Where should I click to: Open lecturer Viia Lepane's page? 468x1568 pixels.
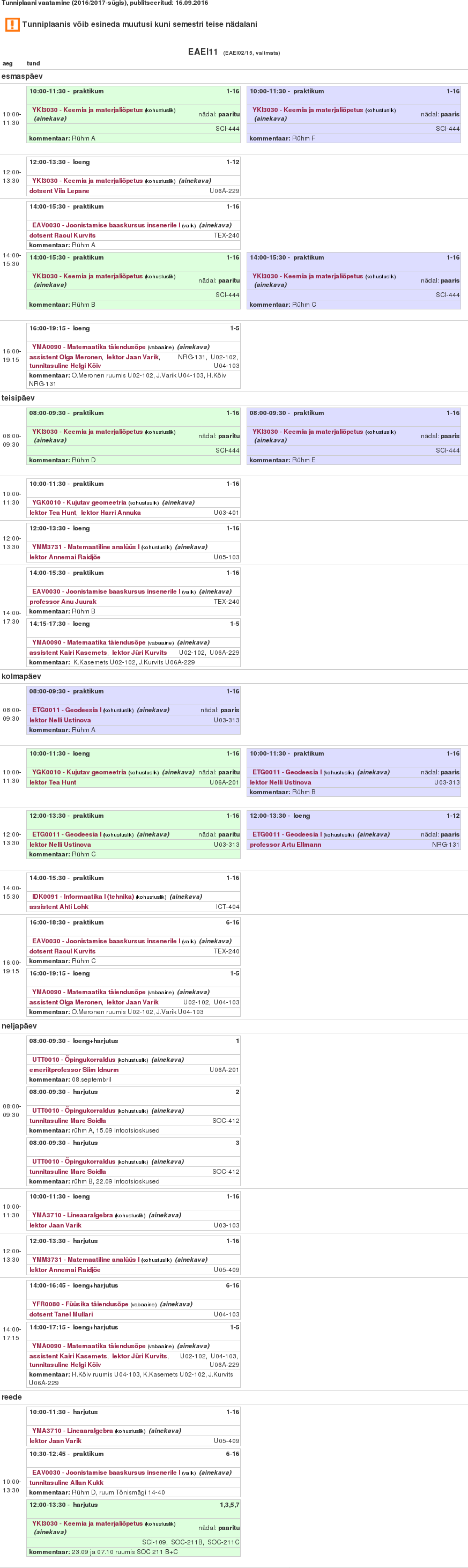[x=59, y=190]
